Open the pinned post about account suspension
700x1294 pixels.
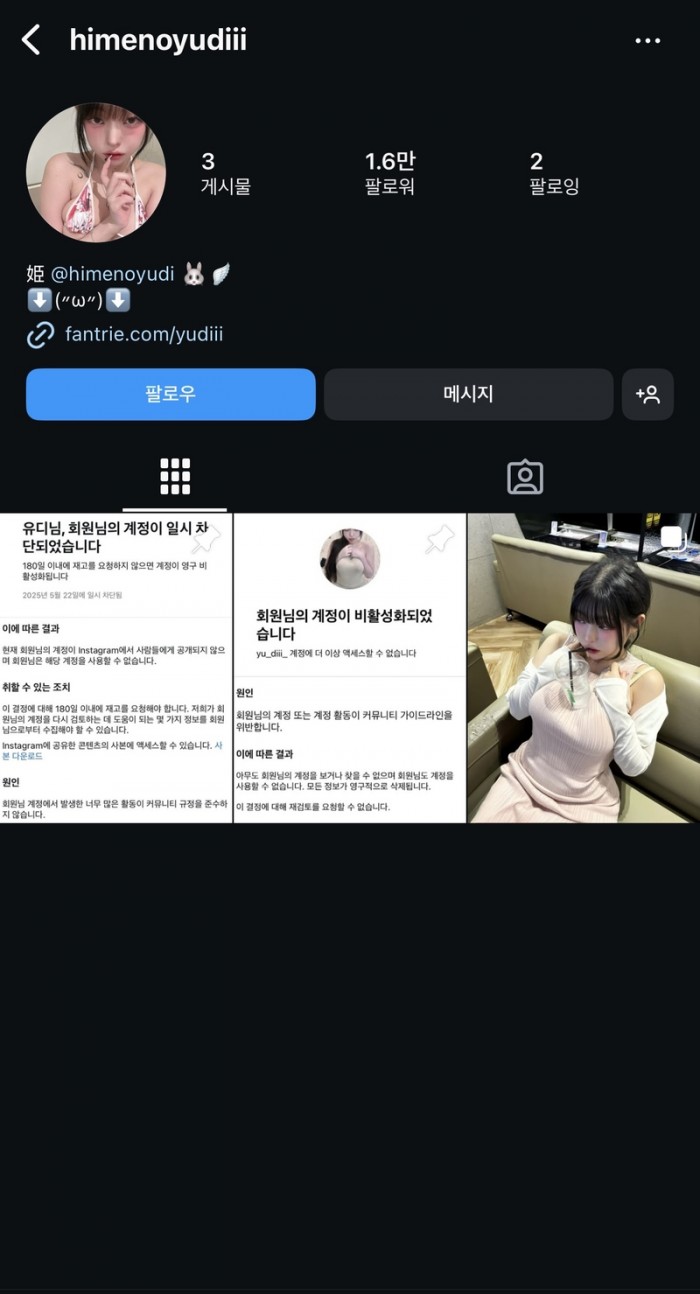click(115, 668)
